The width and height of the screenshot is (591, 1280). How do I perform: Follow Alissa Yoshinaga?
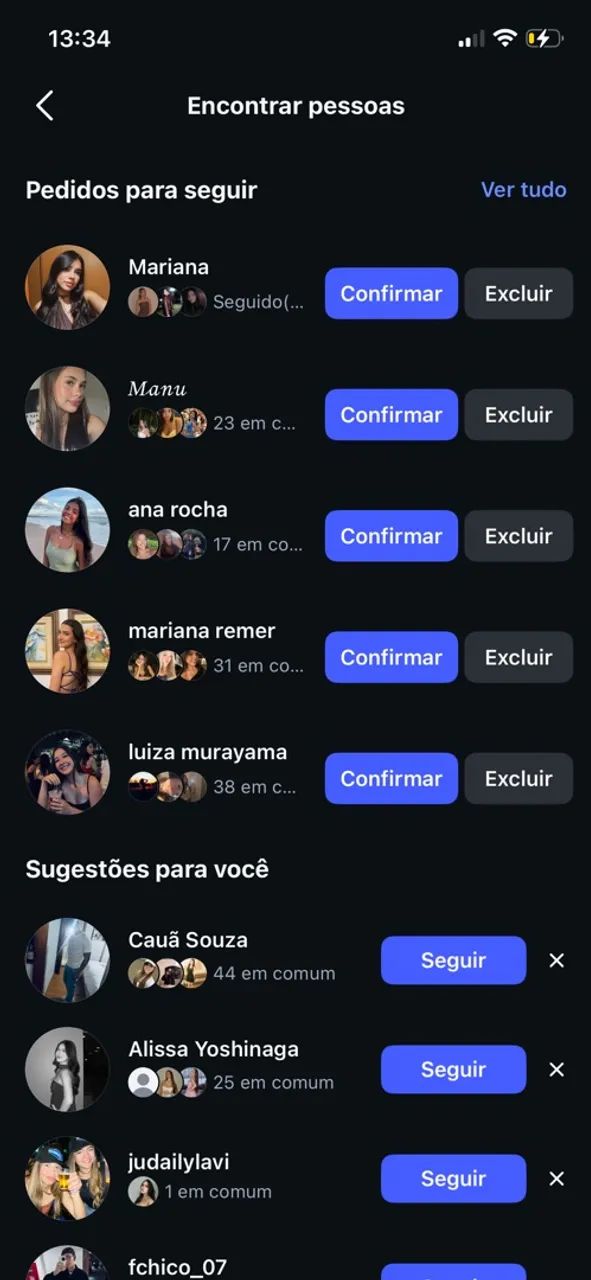pyautogui.click(x=453, y=1069)
